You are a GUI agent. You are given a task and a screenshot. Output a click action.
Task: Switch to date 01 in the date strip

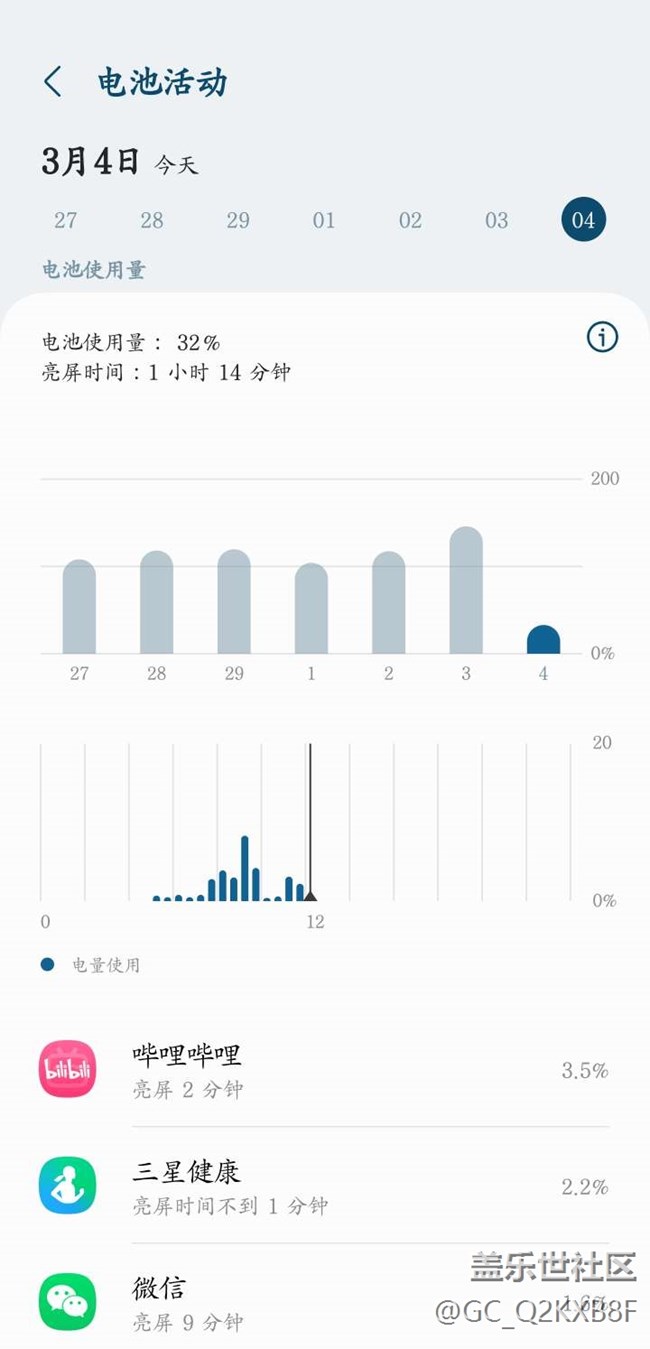324,220
